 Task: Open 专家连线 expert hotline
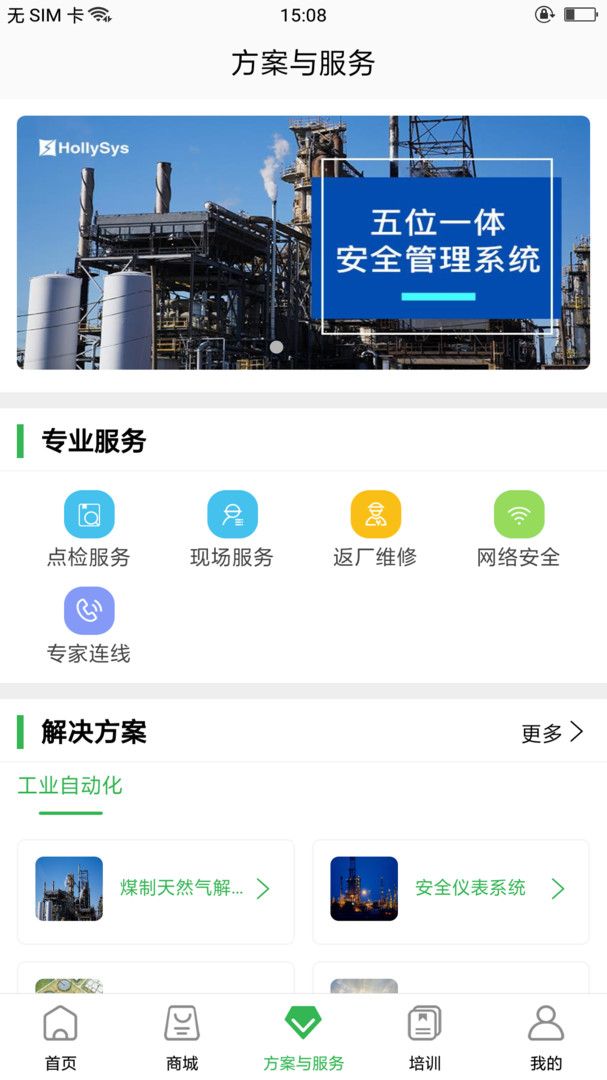[x=89, y=626]
